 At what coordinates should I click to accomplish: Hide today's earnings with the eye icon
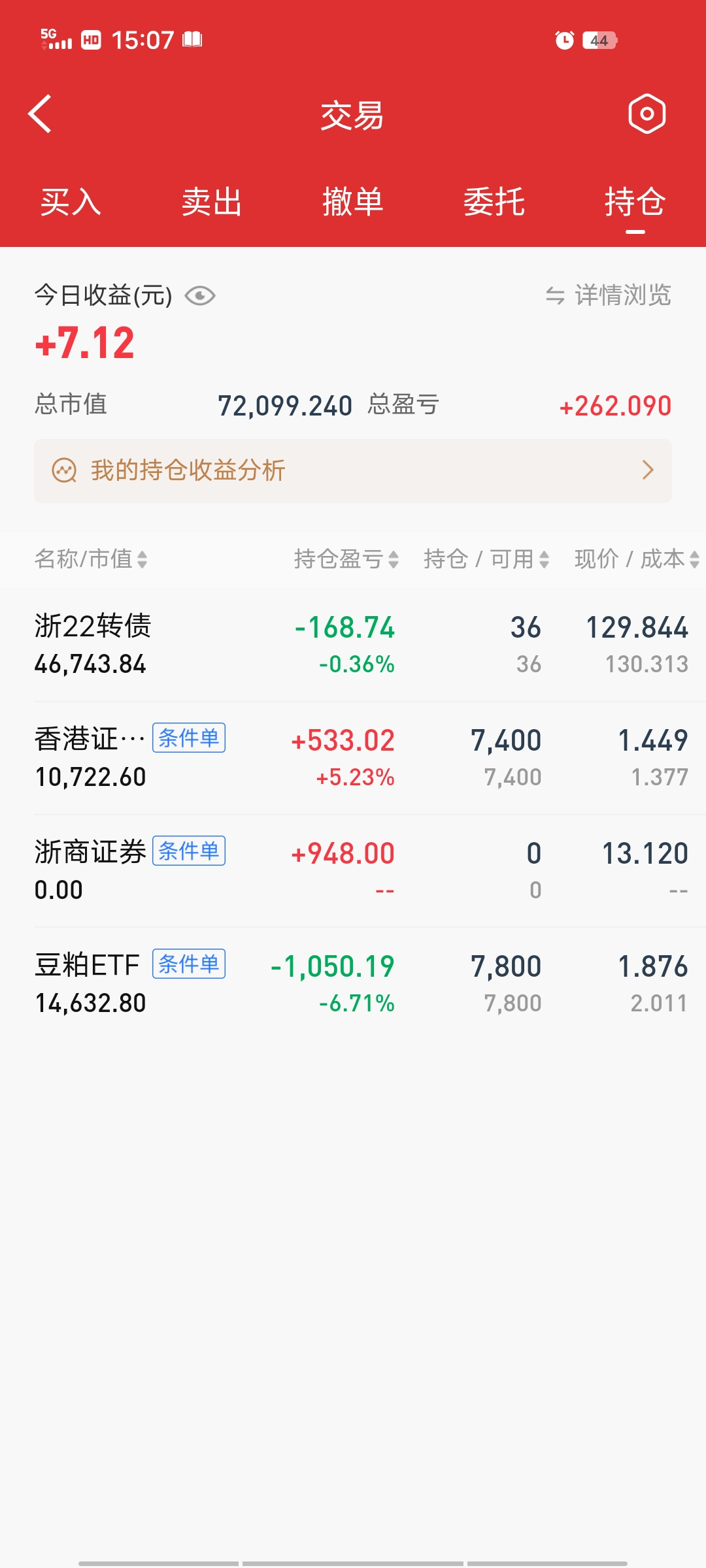200,296
